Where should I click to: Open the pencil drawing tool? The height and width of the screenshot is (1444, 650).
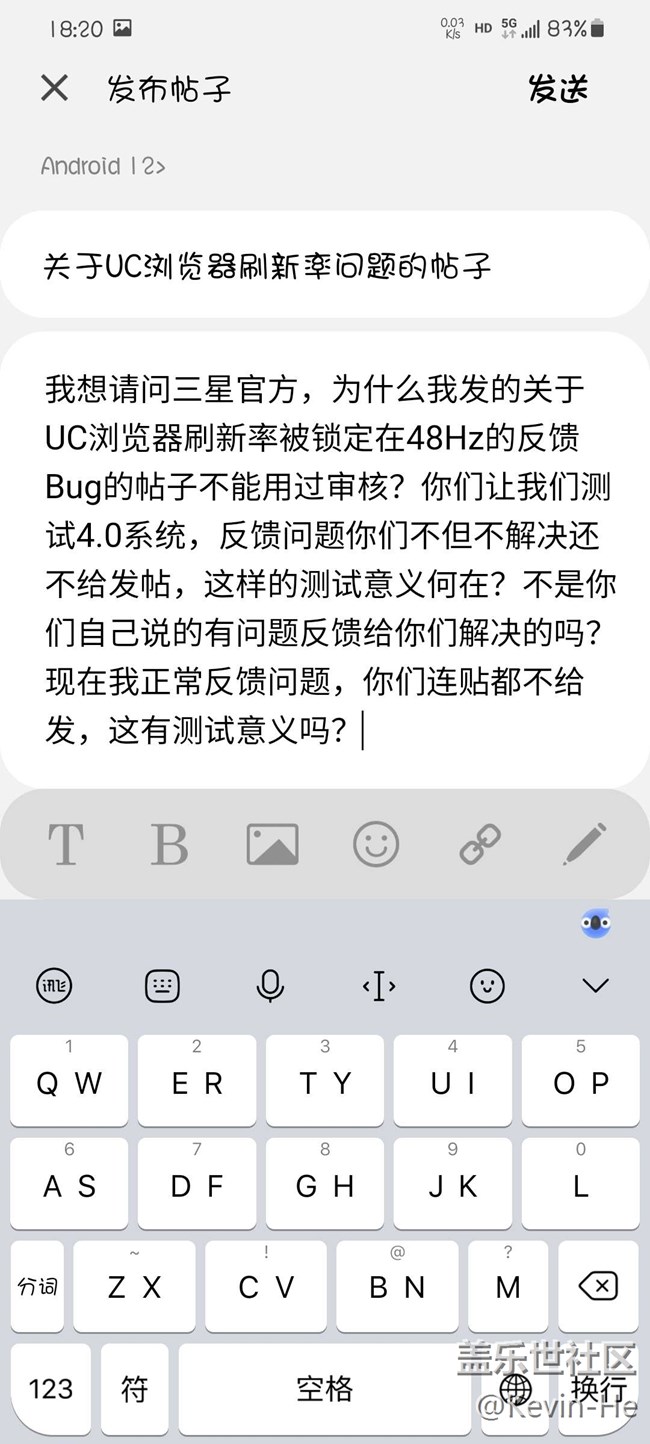584,845
